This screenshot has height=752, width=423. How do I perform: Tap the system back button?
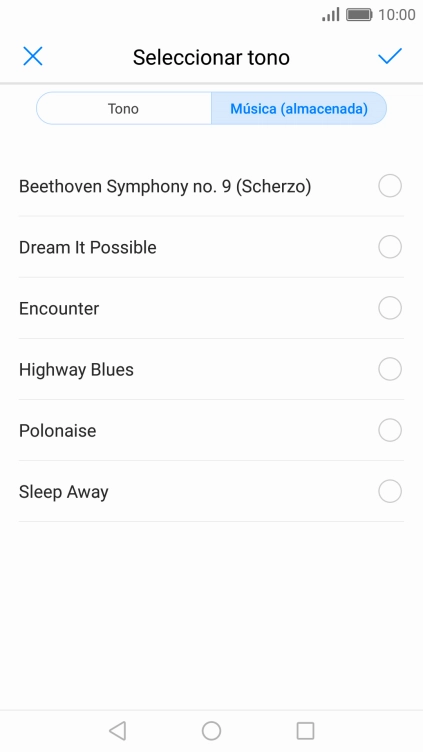point(118,731)
